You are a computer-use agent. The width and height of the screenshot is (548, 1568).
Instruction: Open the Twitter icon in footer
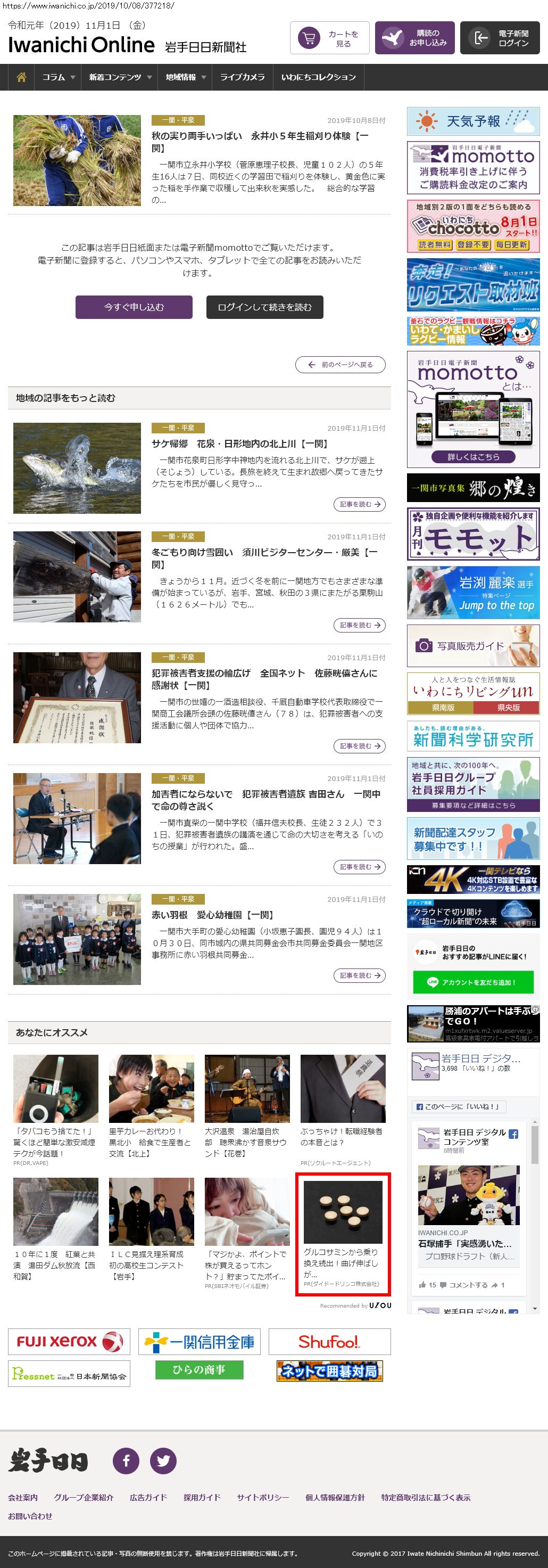click(163, 1461)
